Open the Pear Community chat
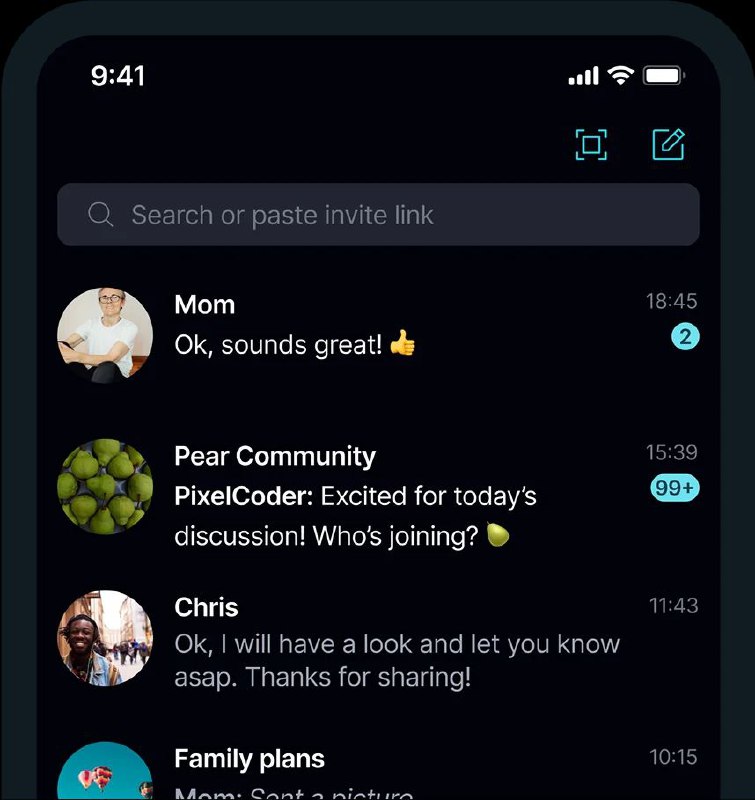The image size is (755, 800). click(378, 495)
